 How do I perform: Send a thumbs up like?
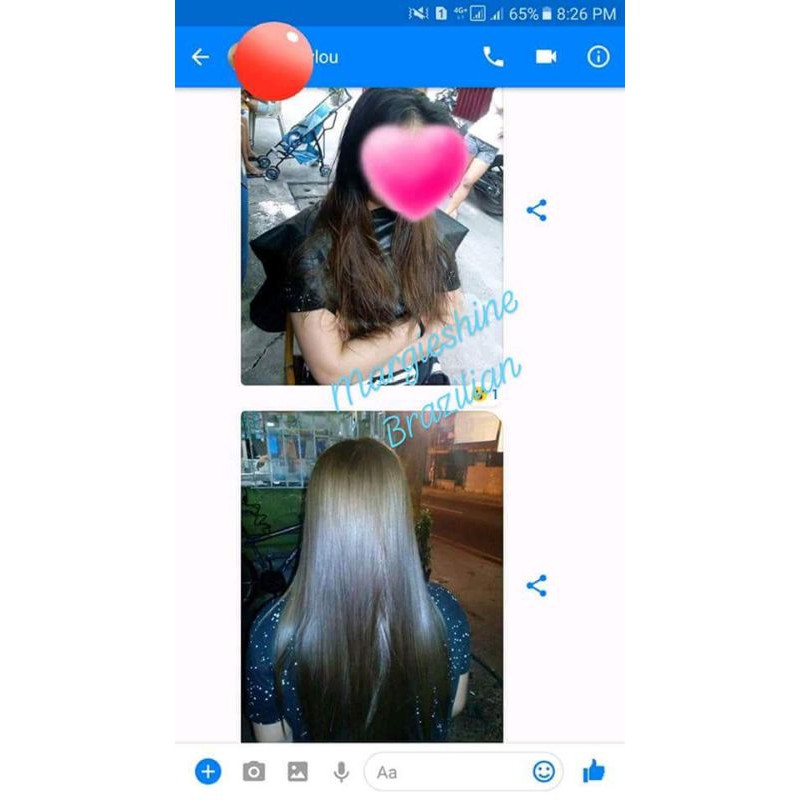coord(593,770)
